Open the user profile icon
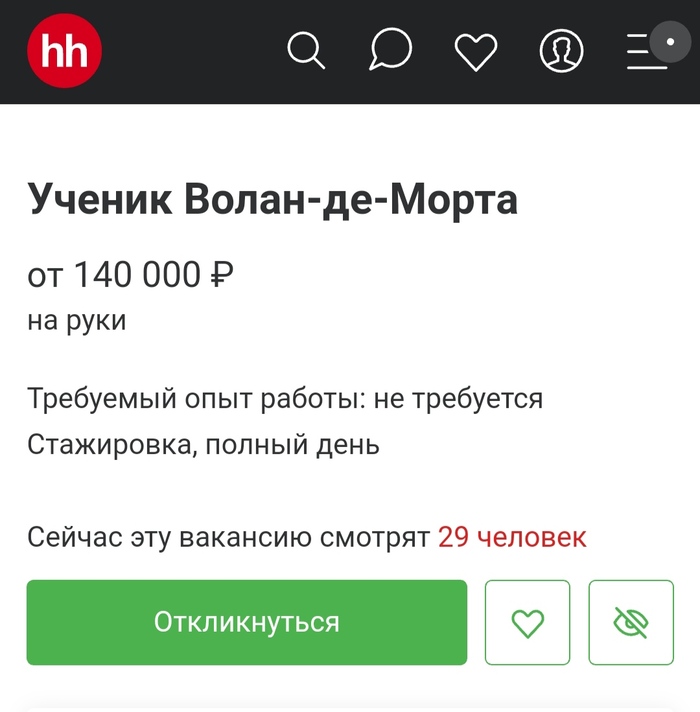The height and width of the screenshot is (712, 700). [561, 51]
